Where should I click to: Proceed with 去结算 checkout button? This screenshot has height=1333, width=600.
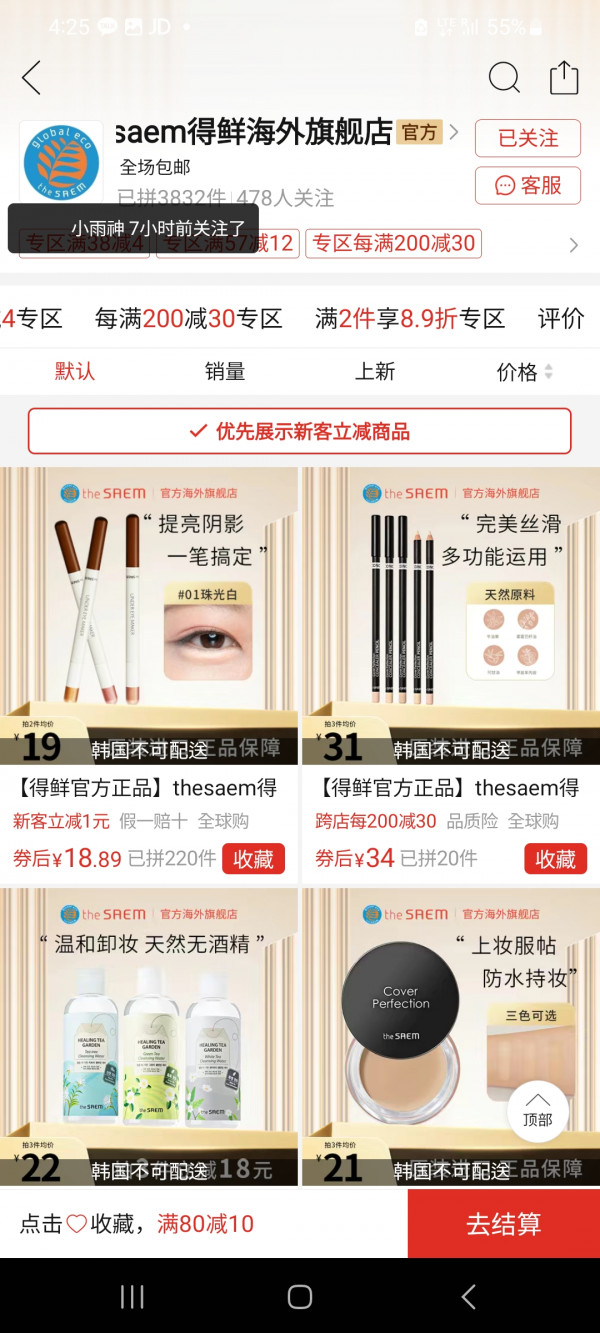click(x=503, y=1224)
